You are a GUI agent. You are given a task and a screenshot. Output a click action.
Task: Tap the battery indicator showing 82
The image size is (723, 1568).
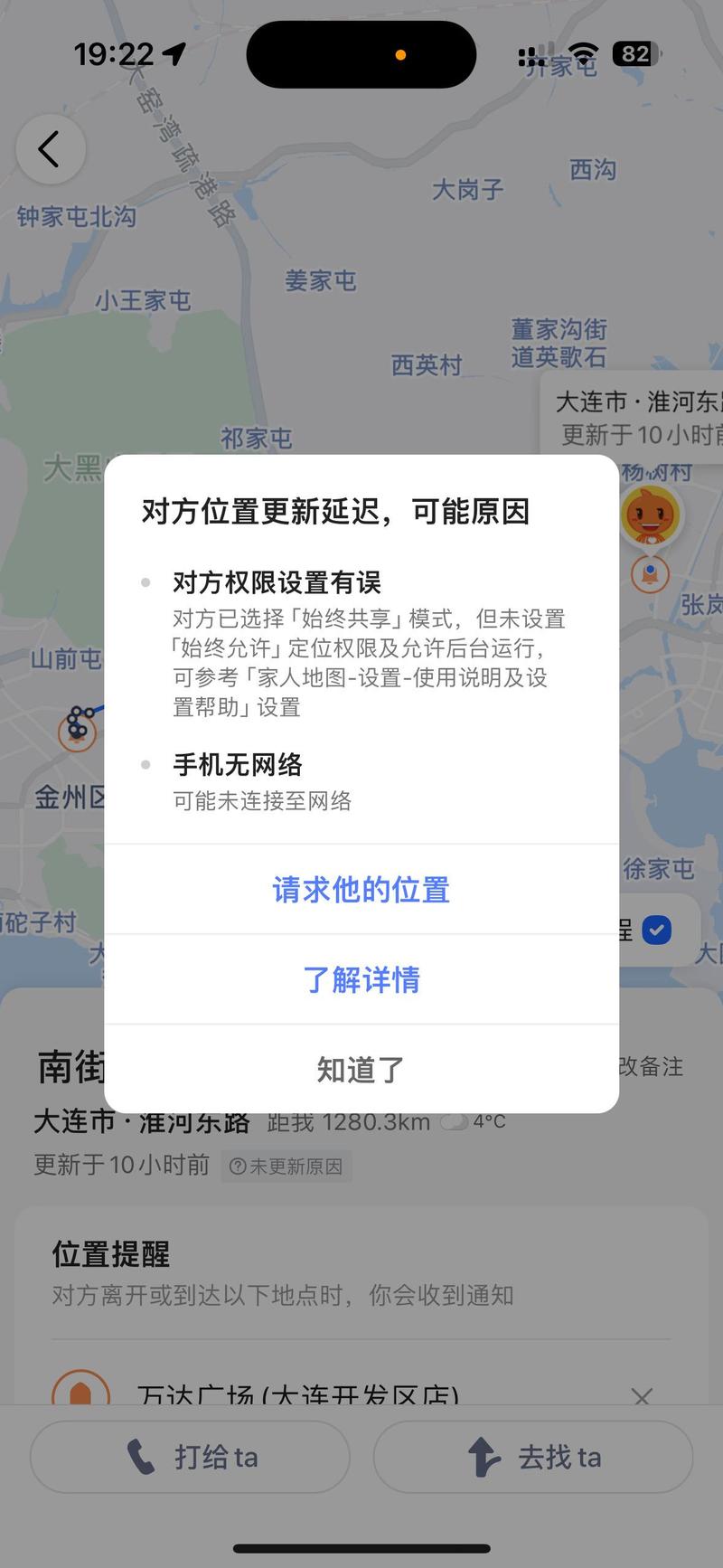(x=632, y=53)
